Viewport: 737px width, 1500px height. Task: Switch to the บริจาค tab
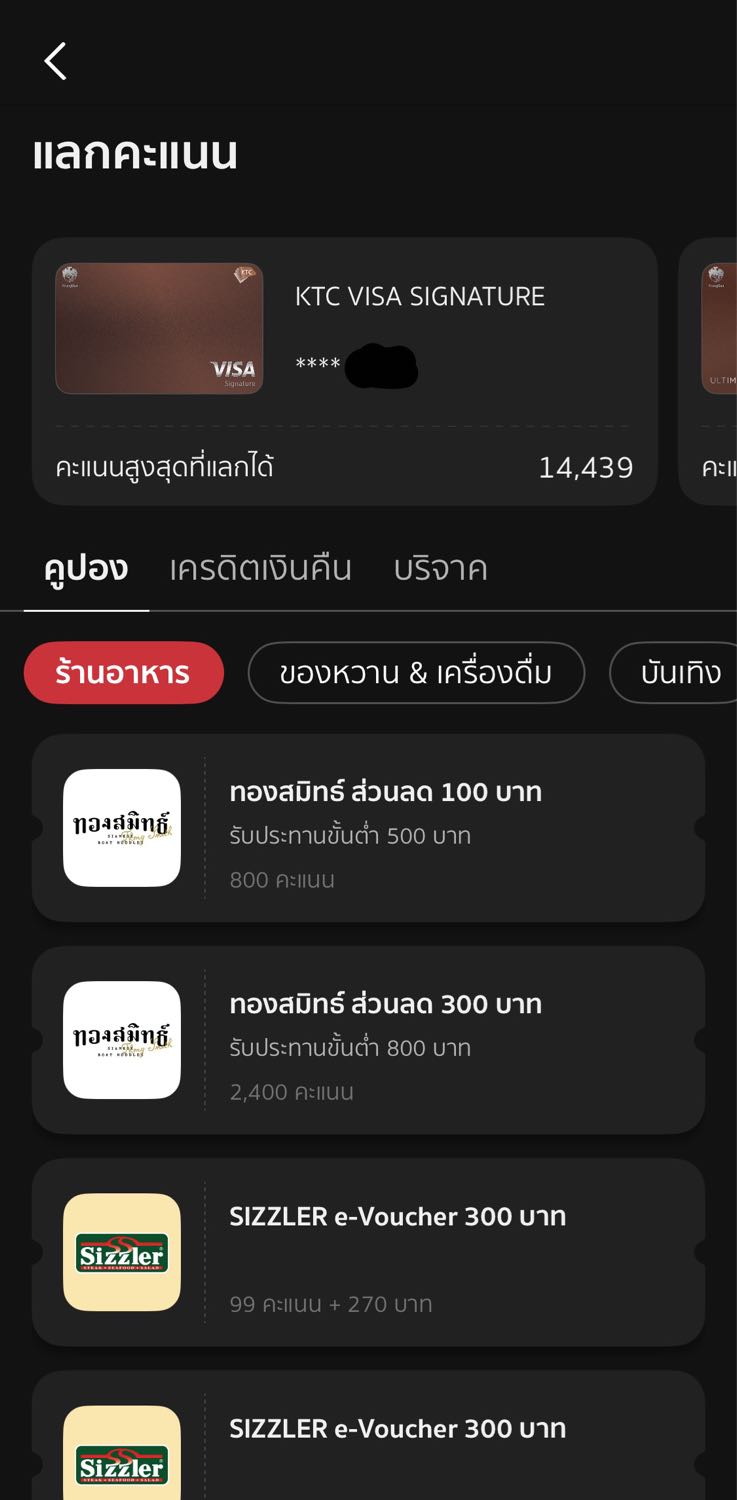[440, 569]
